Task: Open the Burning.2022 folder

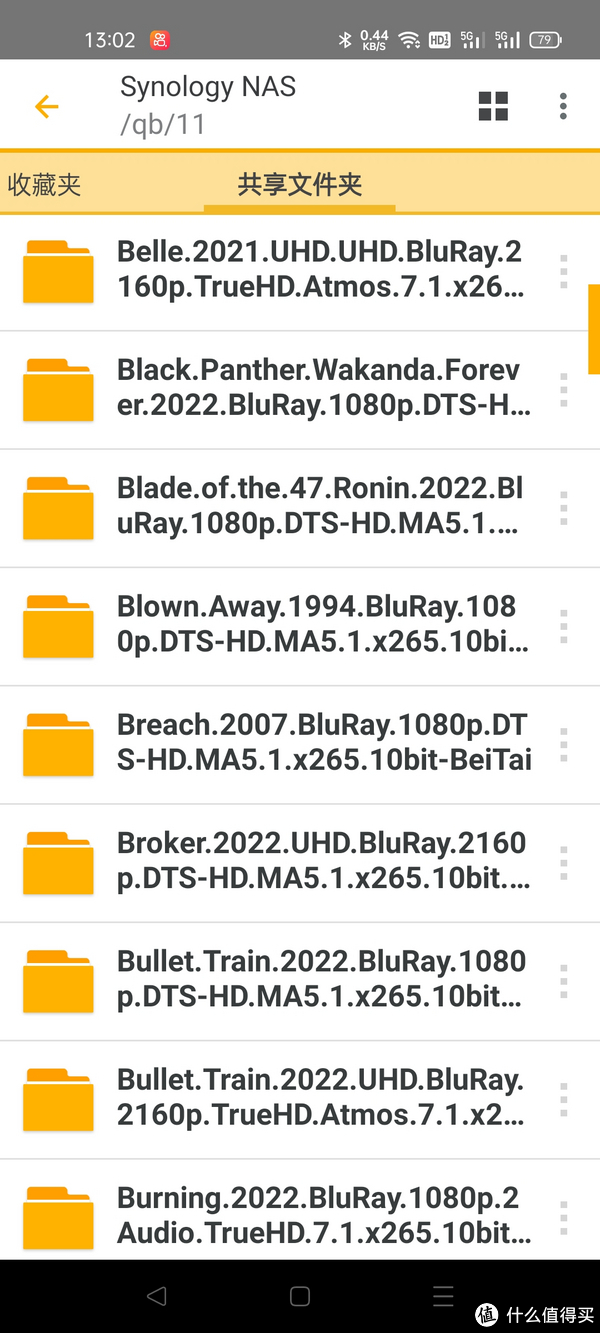Action: [300, 1208]
